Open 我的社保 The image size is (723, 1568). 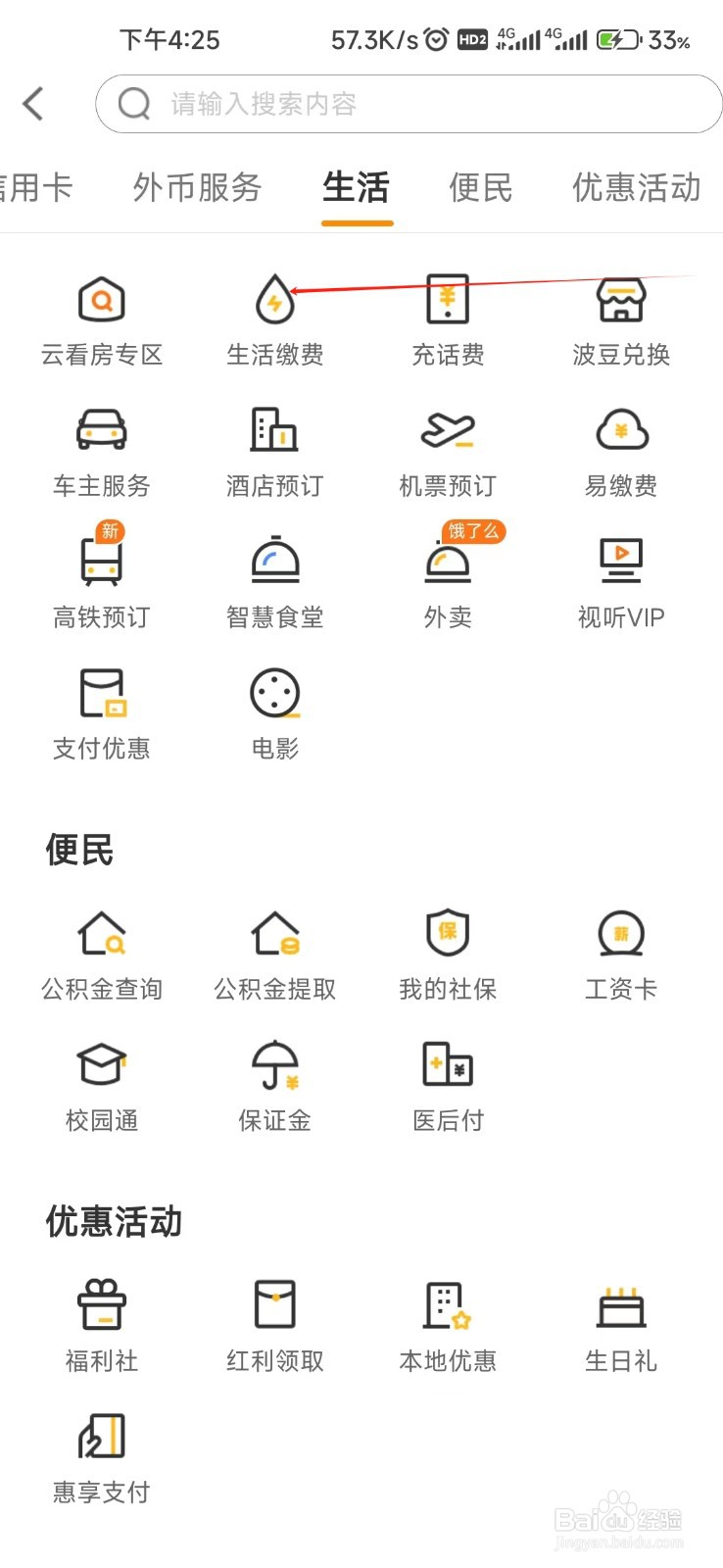[x=448, y=955]
